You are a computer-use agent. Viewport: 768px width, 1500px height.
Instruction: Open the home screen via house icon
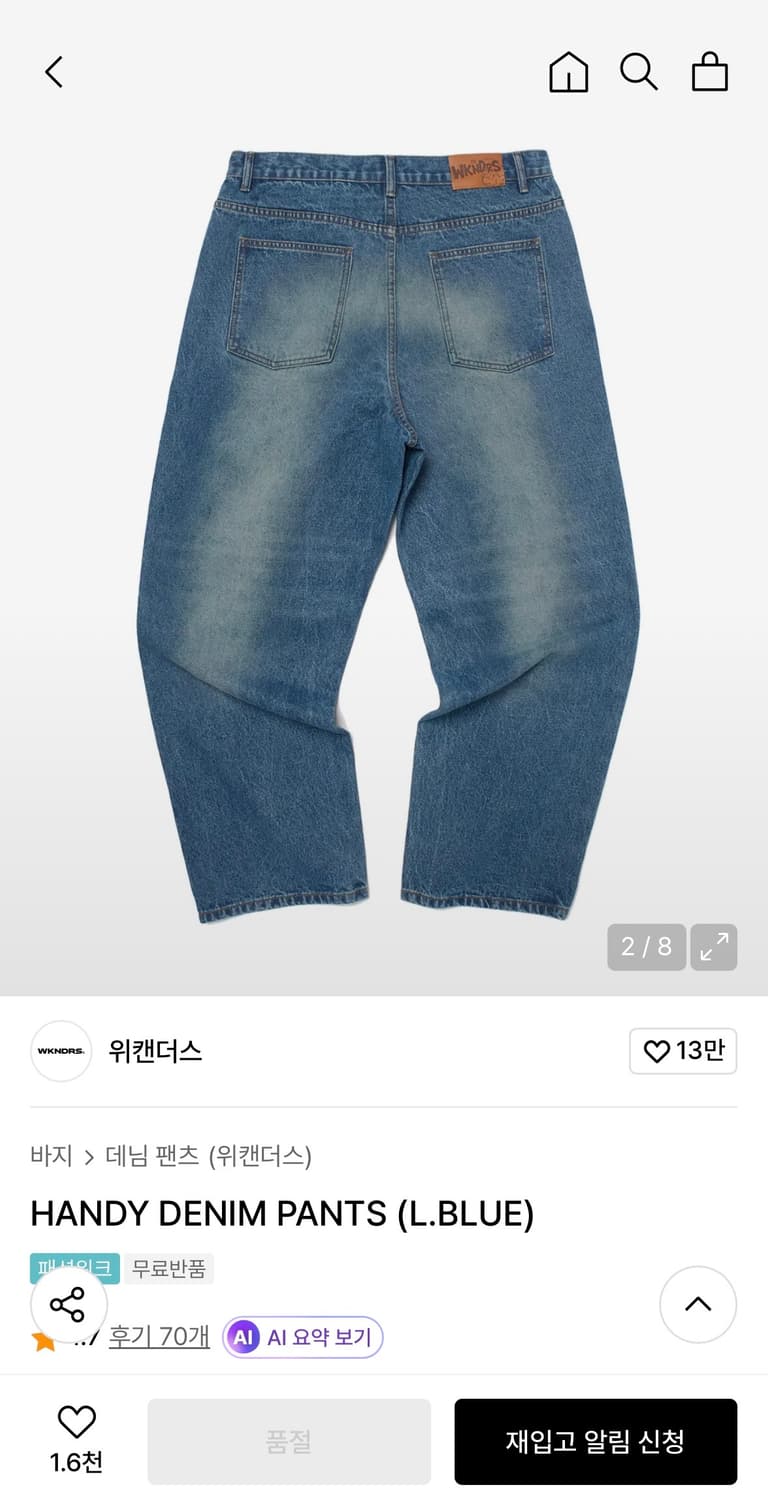tap(567, 71)
